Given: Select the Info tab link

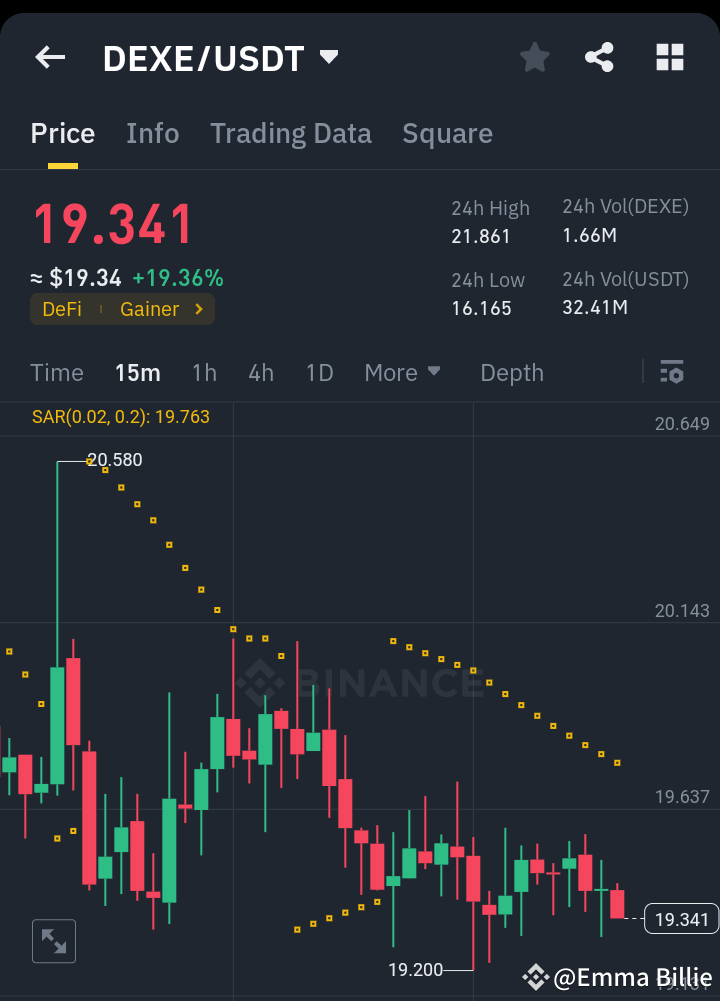Looking at the screenshot, I should coord(152,133).
